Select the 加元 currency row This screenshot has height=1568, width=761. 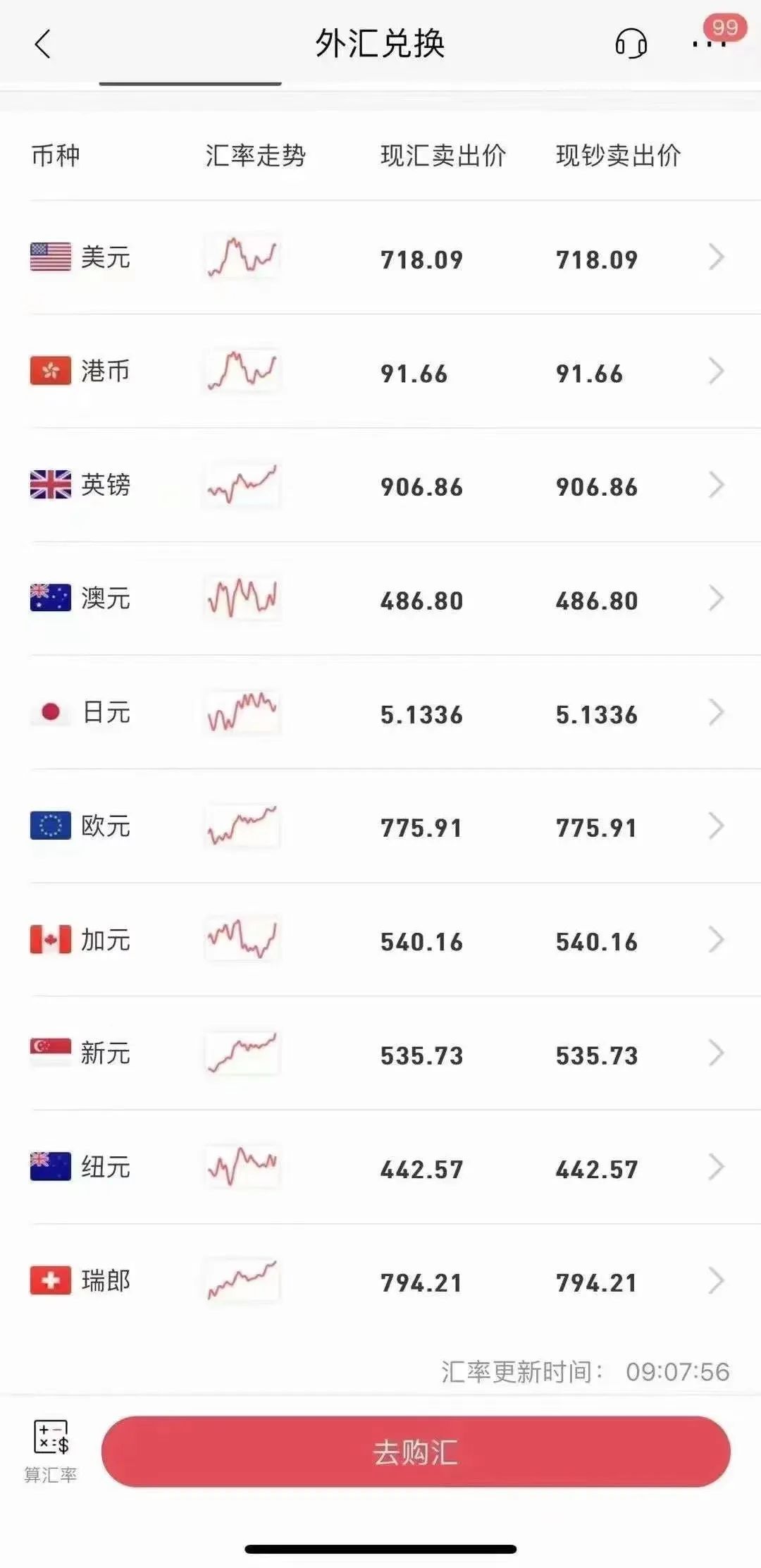coord(380,940)
